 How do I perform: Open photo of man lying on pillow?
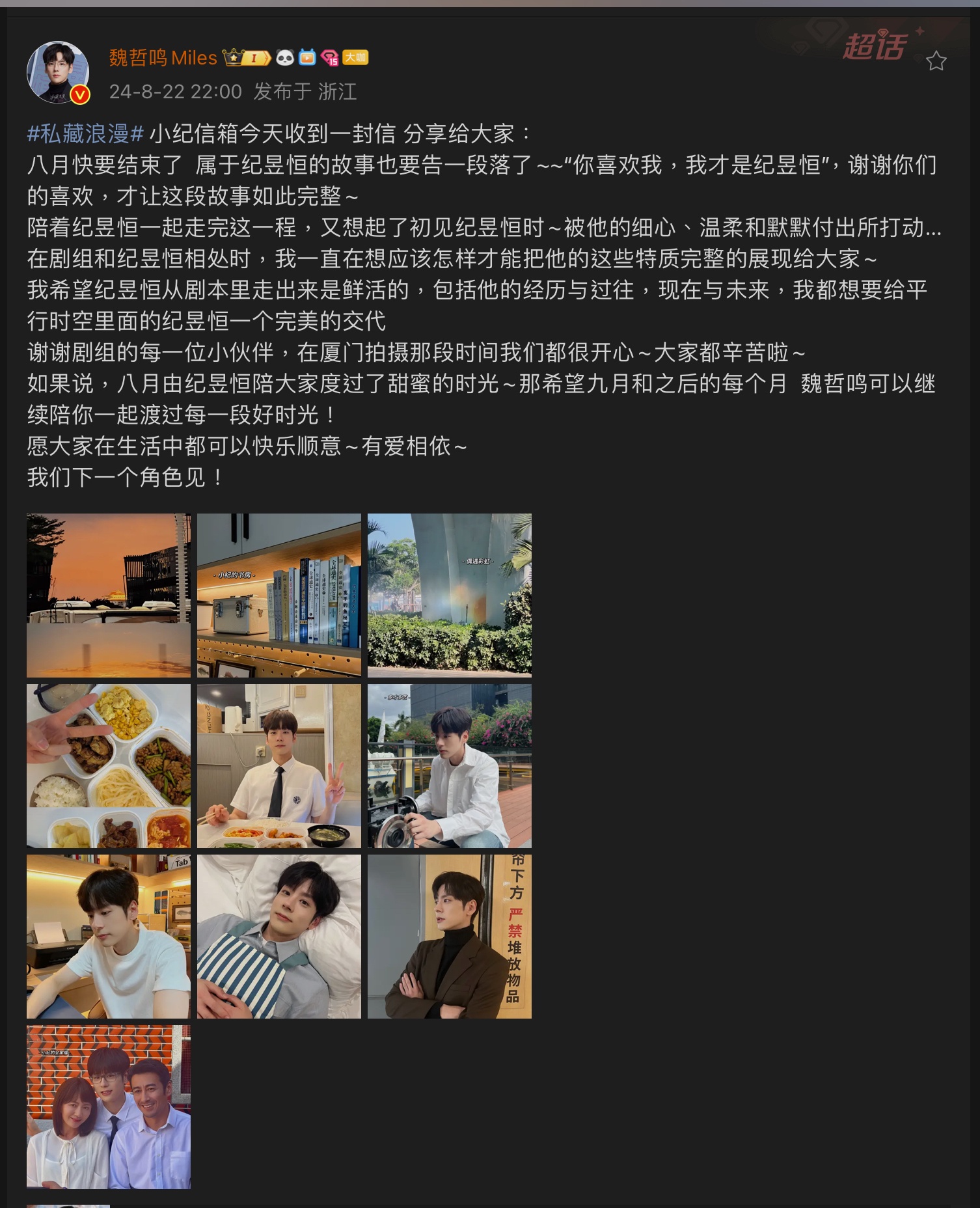(x=279, y=936)
